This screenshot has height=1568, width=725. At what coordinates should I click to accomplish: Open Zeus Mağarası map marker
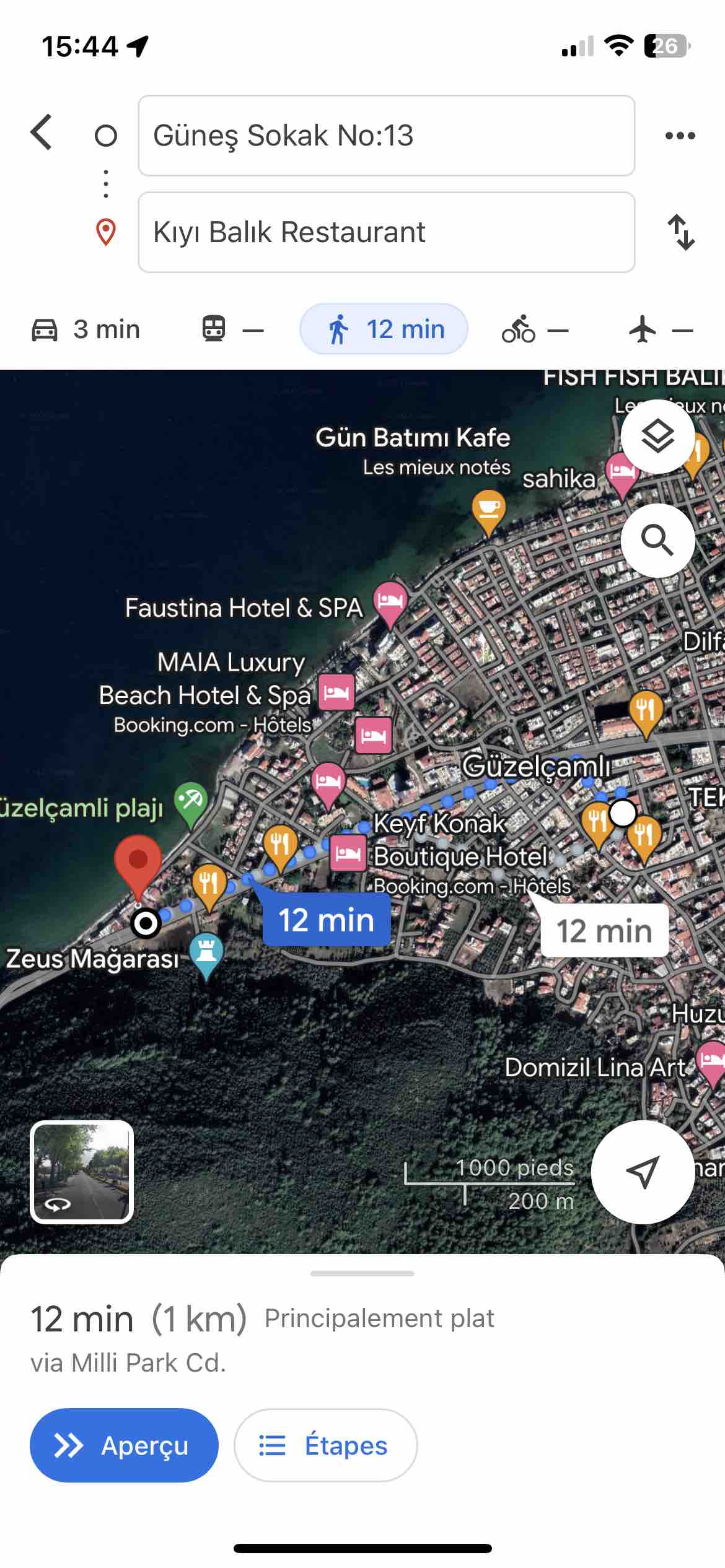point(206,952)
